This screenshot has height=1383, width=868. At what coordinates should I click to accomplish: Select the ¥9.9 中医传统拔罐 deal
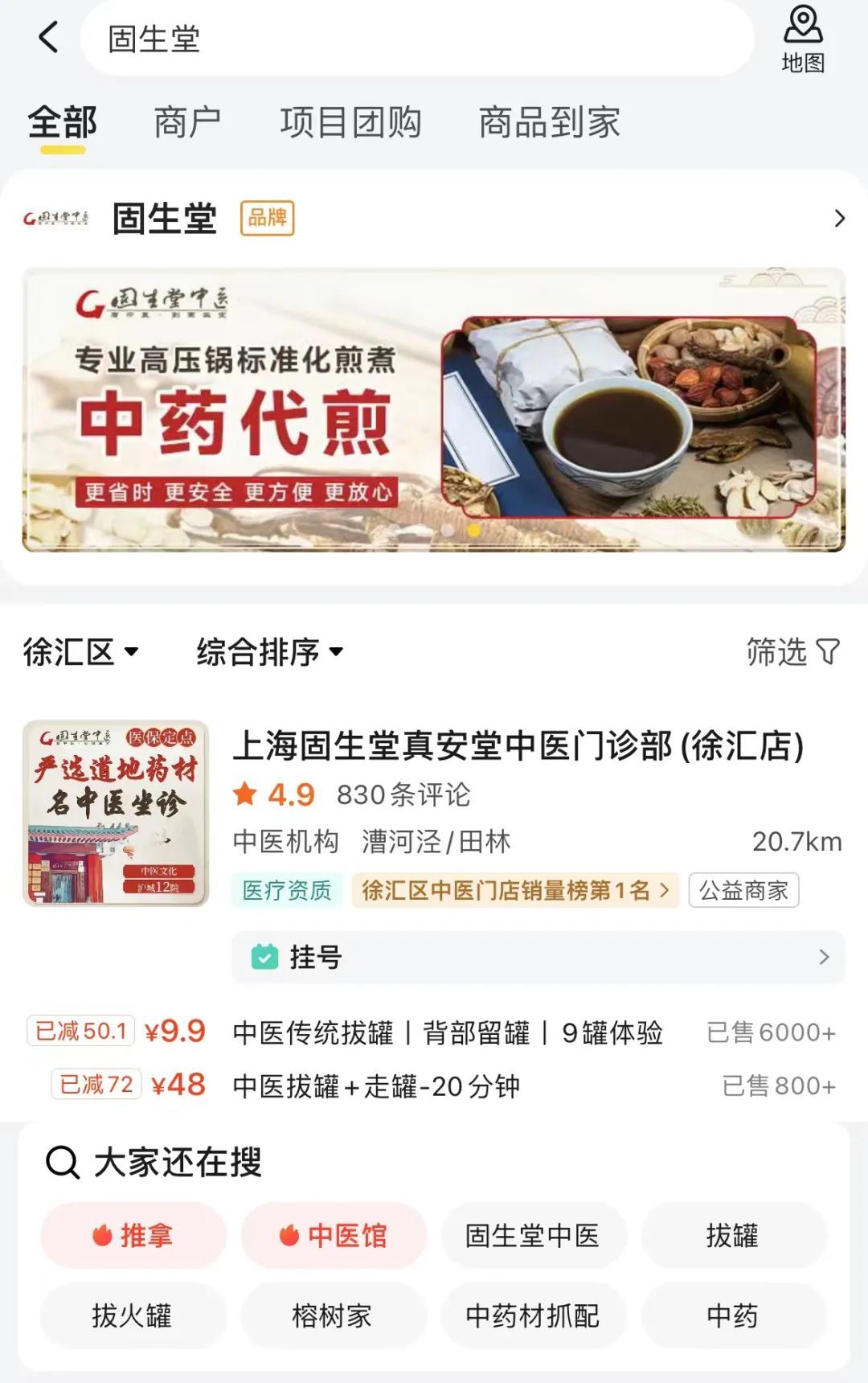[447, 1032]
